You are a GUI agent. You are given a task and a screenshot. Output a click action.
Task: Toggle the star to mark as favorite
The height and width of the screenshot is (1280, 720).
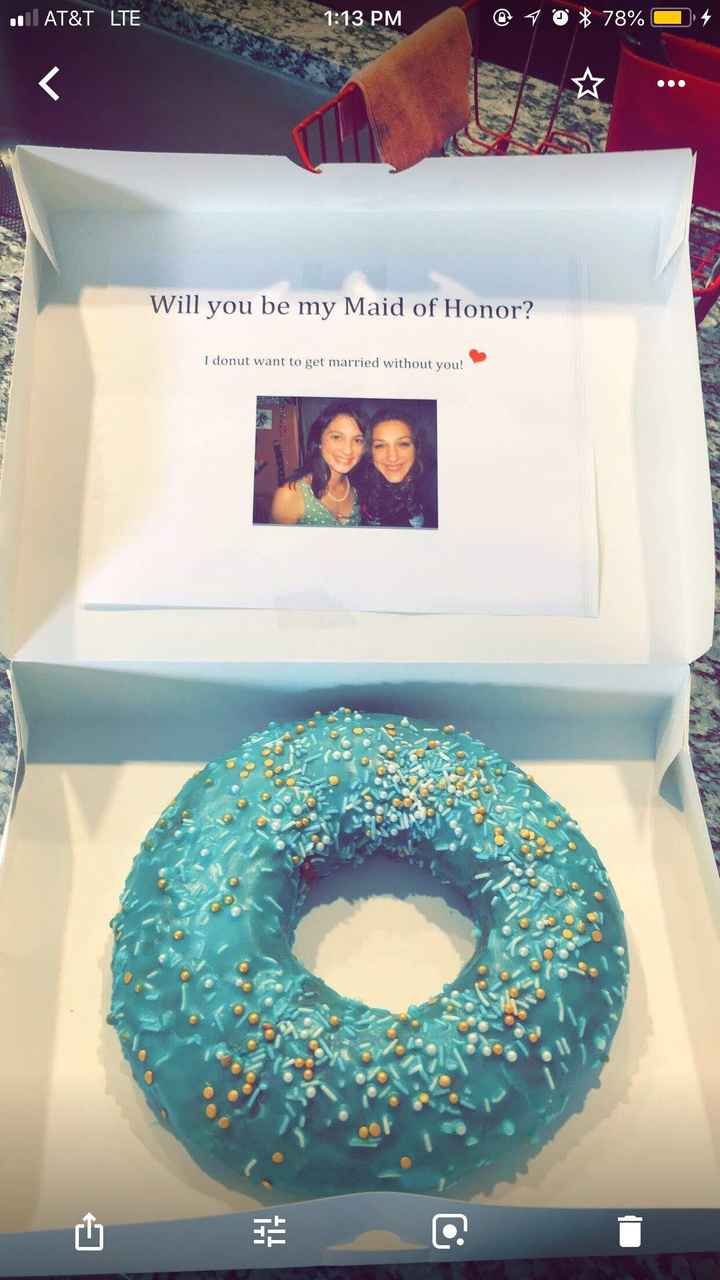click(x=590, y=84)
